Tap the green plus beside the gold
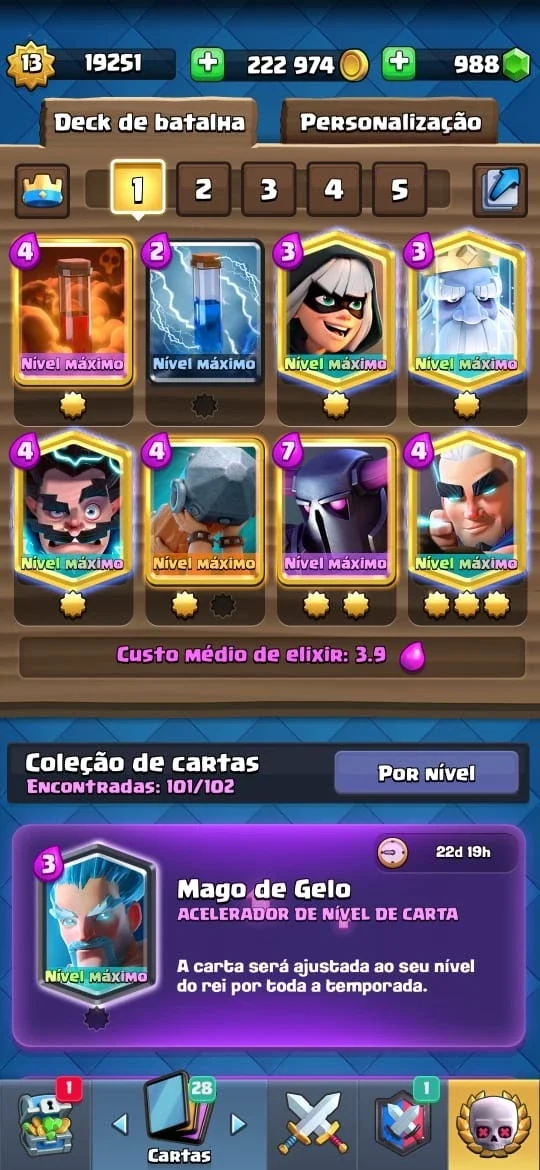Screen dimensions: 540x1170 [x=207, y=65]
